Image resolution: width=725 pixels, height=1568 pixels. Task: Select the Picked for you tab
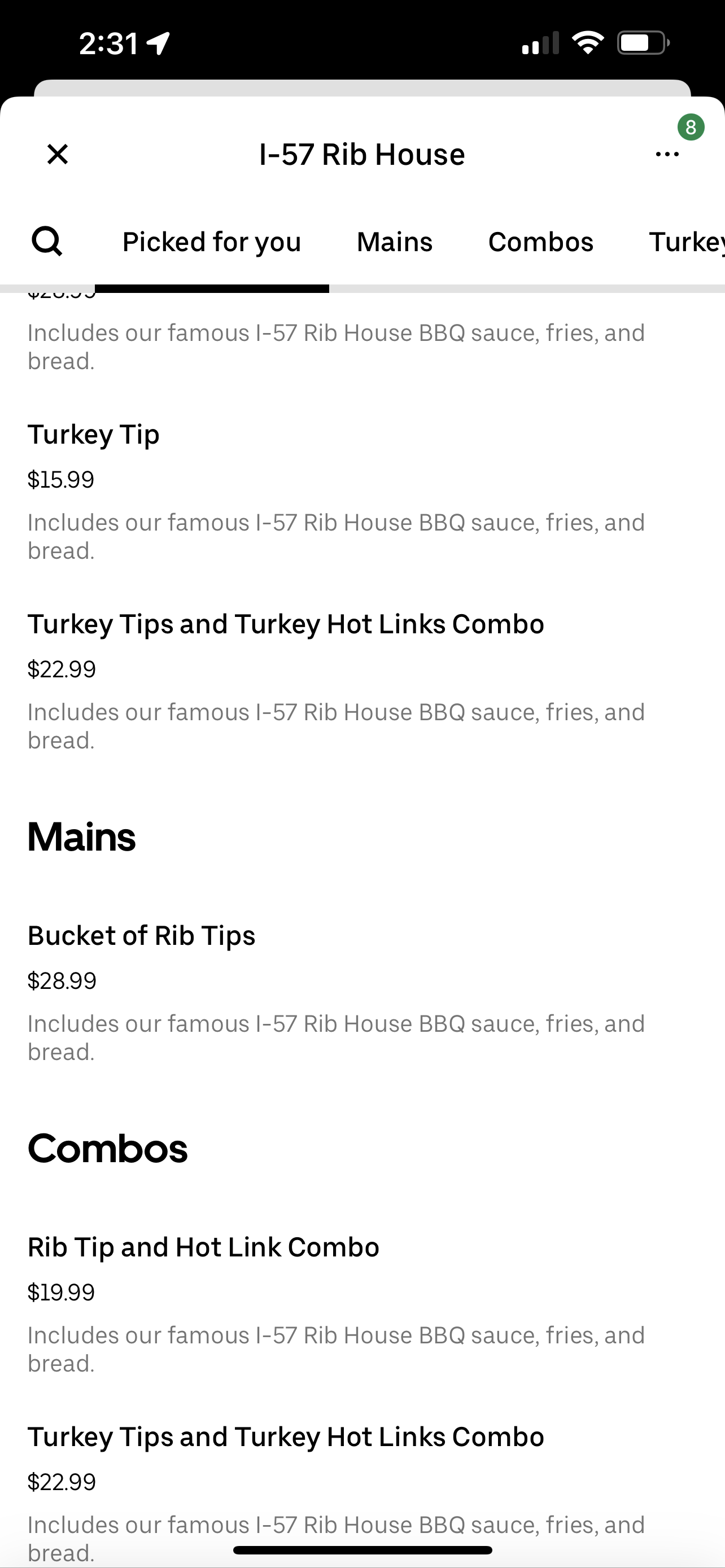(212, 242)
